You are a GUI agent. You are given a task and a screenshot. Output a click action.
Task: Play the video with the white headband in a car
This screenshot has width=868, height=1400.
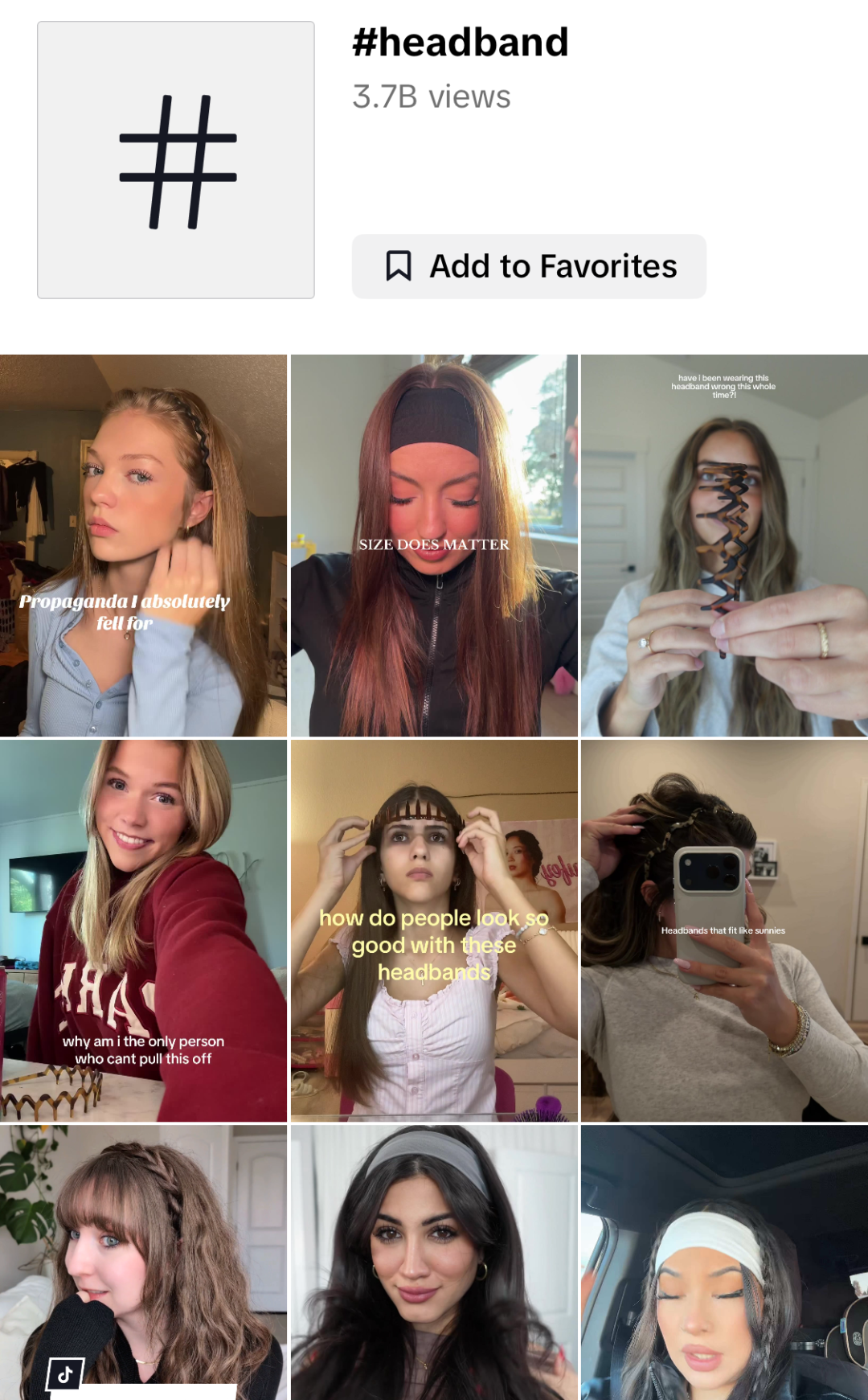[724, 1262]
